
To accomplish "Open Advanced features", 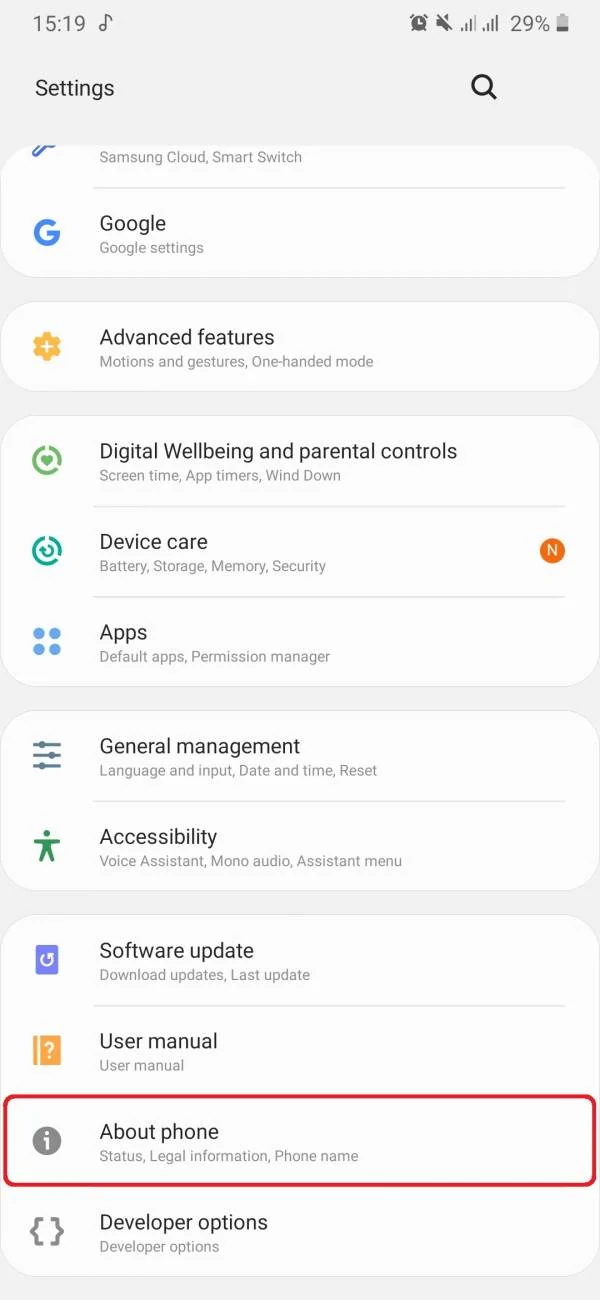I will coord(300,348).
